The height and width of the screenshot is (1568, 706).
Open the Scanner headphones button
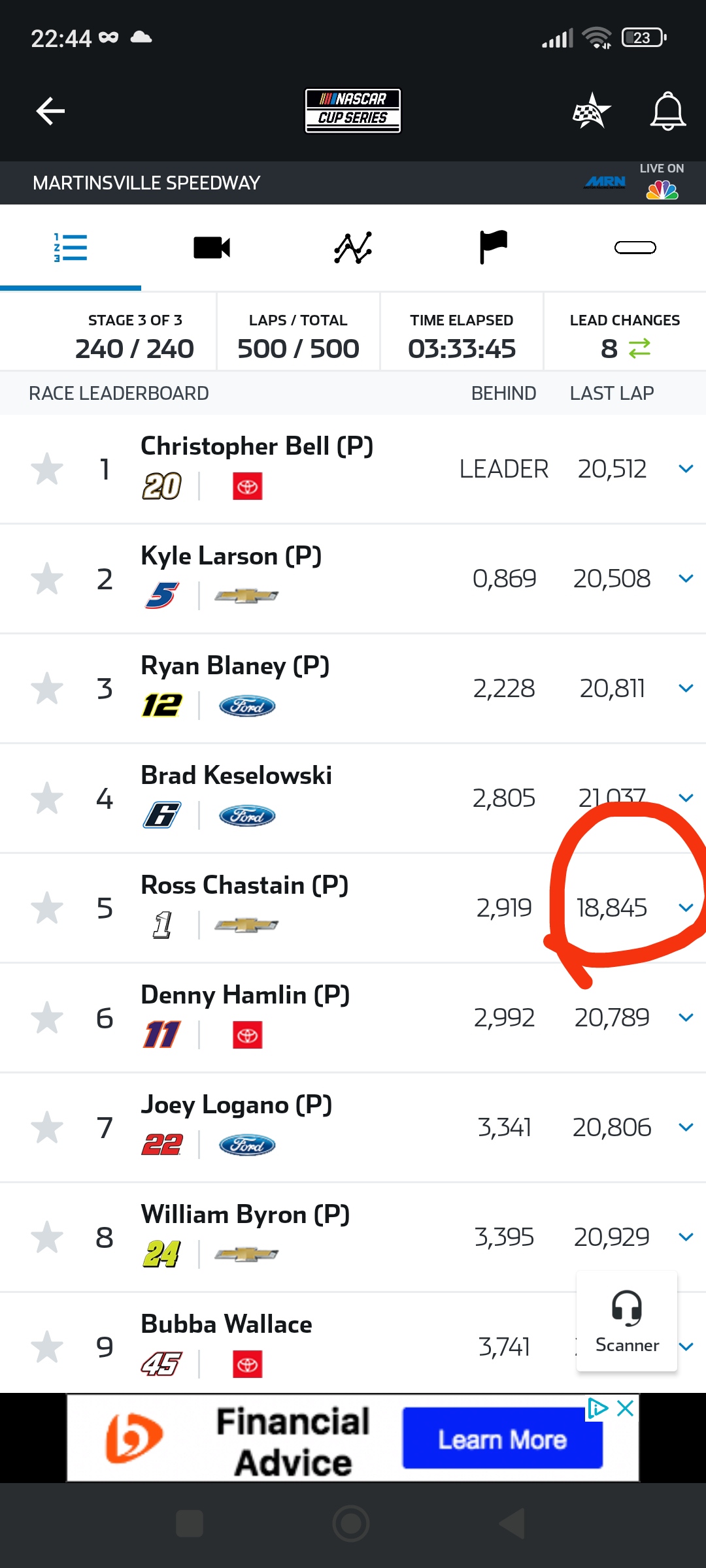pyautogui.click(x=627, y=1321)
